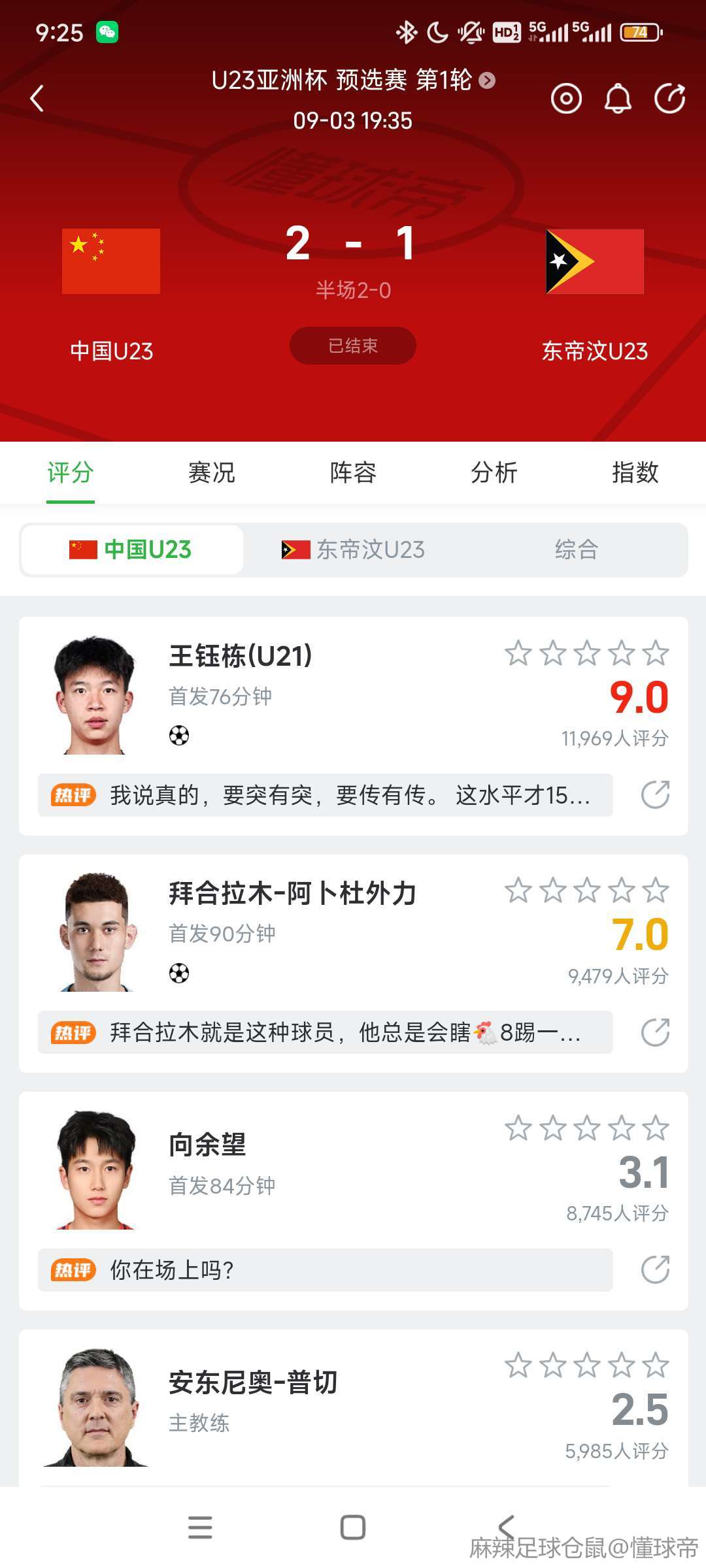Switch to the 分析 tab
Viewport: 706px width, 1568px height.
[x=494, y=472]
